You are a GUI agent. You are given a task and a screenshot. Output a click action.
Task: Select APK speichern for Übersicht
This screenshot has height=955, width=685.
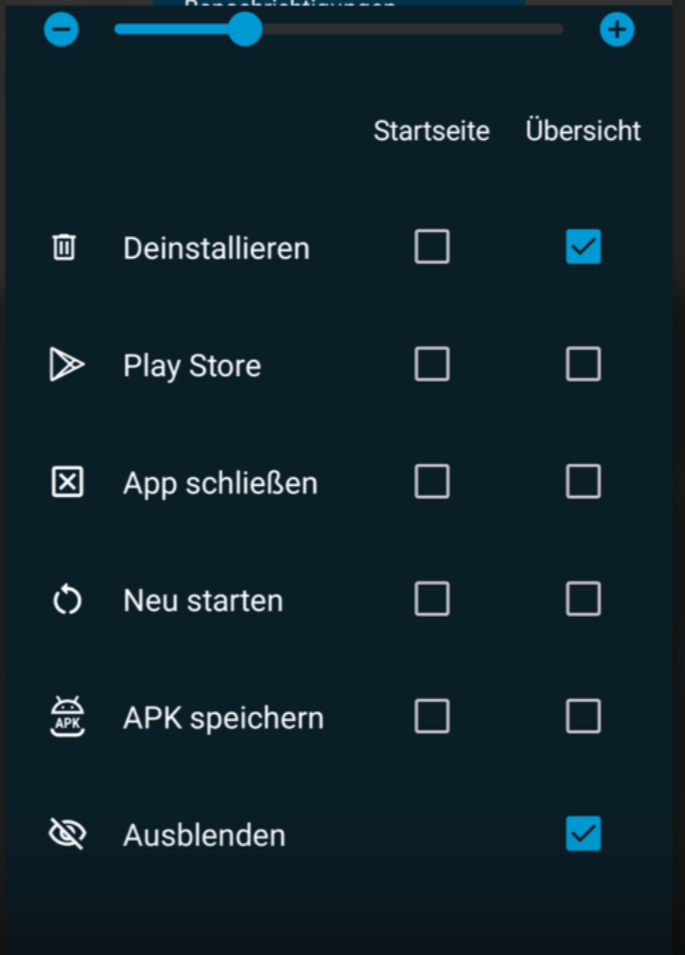tap(583, 717)
